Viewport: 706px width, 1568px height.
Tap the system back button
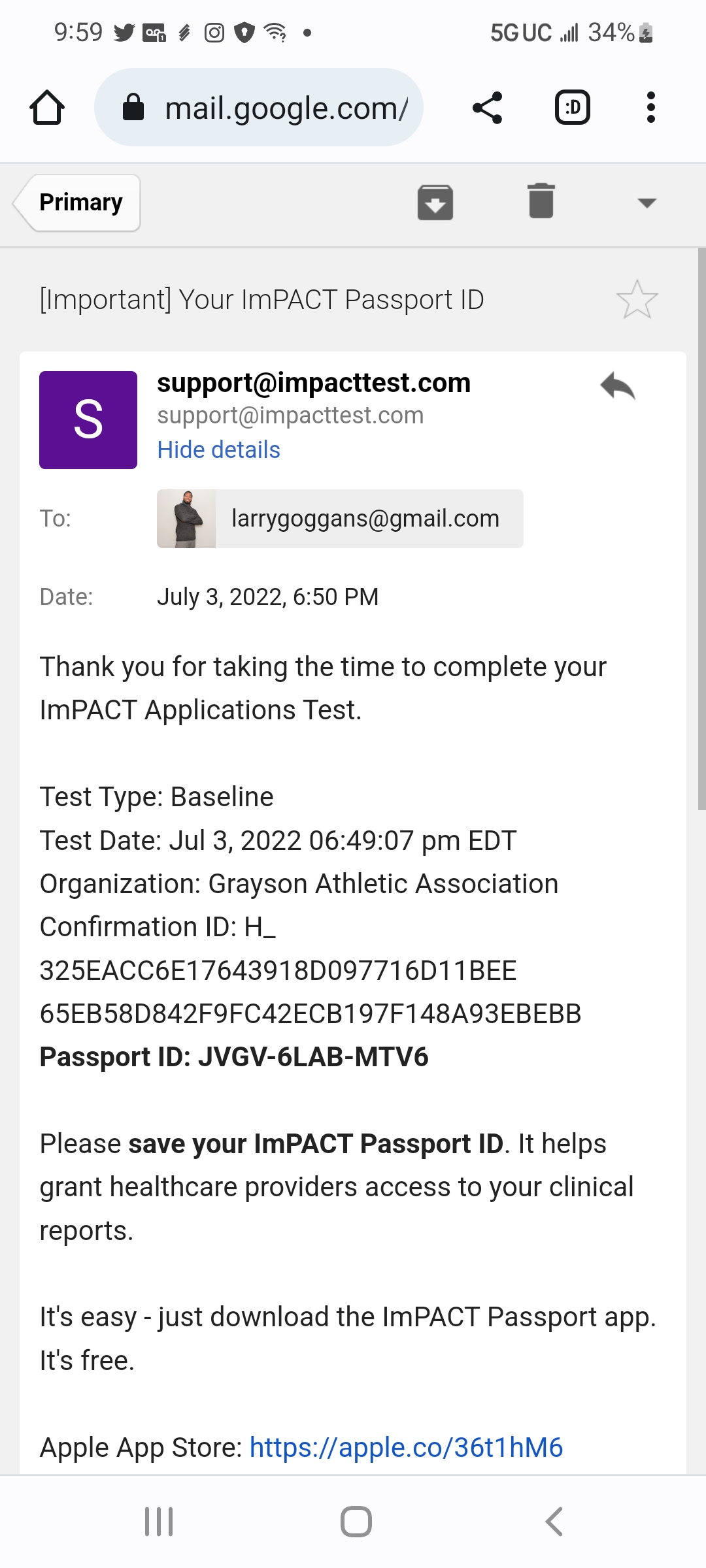coord(554,1521)
